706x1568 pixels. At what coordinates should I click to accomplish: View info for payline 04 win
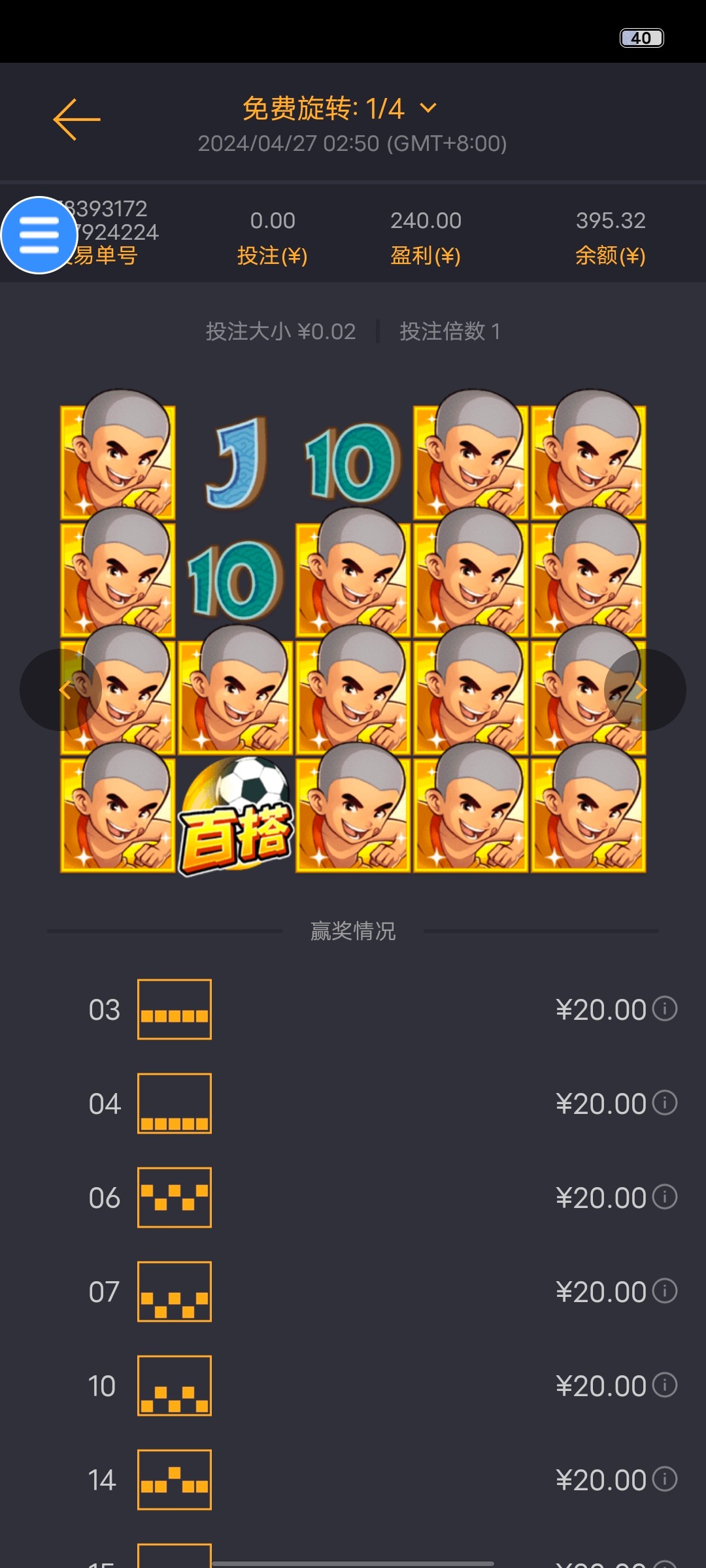[x=665, y=1103]
